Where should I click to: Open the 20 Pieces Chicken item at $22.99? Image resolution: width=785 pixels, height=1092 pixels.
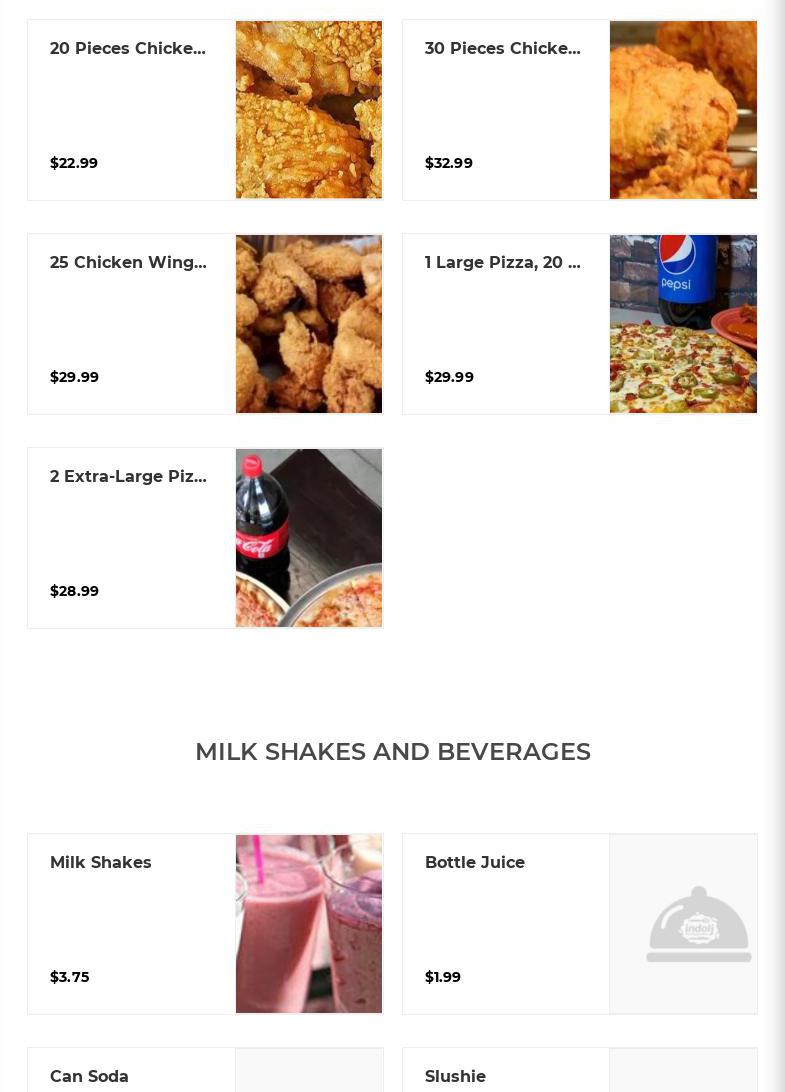pyautogui.click(x=205, y=110)
